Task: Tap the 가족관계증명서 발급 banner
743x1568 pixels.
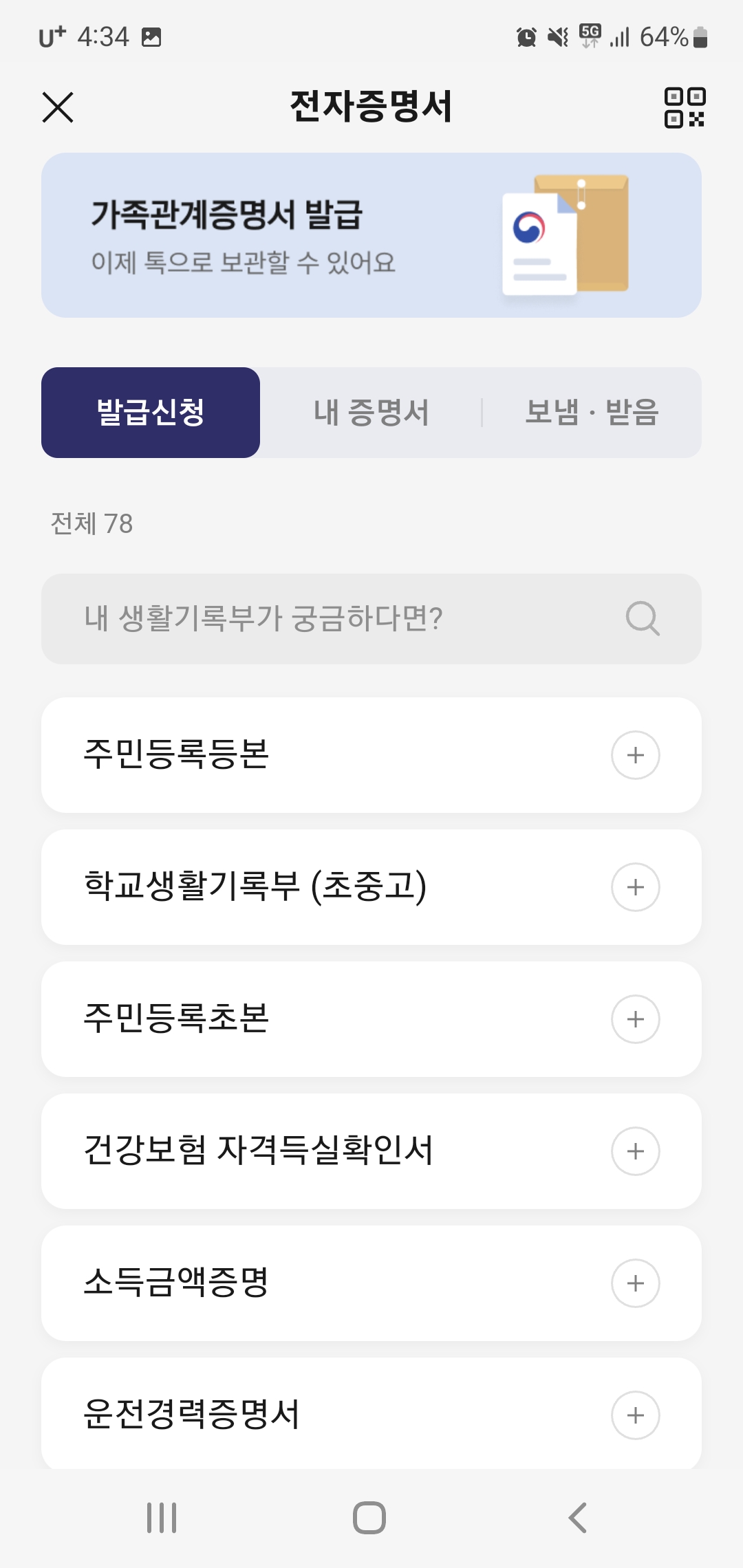Action: 275,237
